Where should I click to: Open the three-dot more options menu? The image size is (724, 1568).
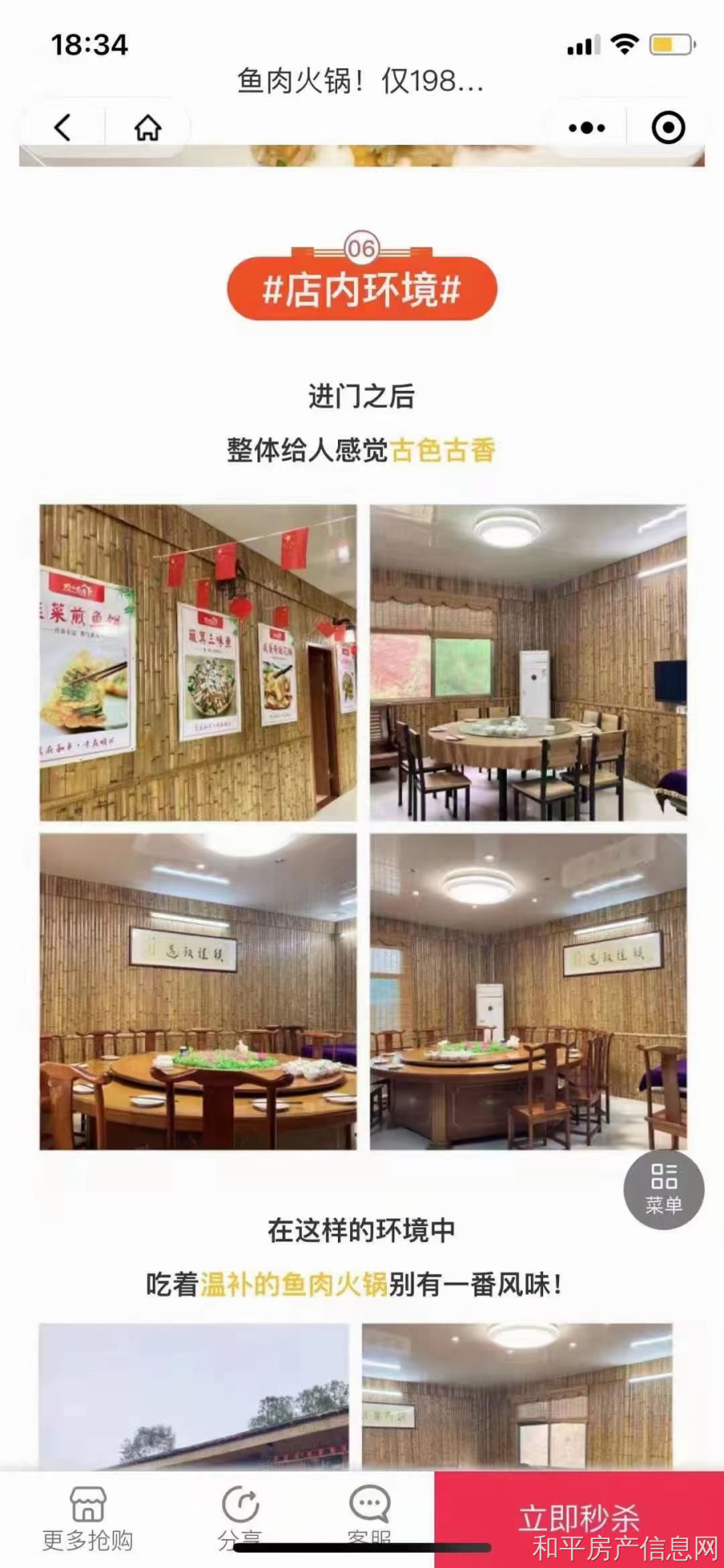pos(586,128)
